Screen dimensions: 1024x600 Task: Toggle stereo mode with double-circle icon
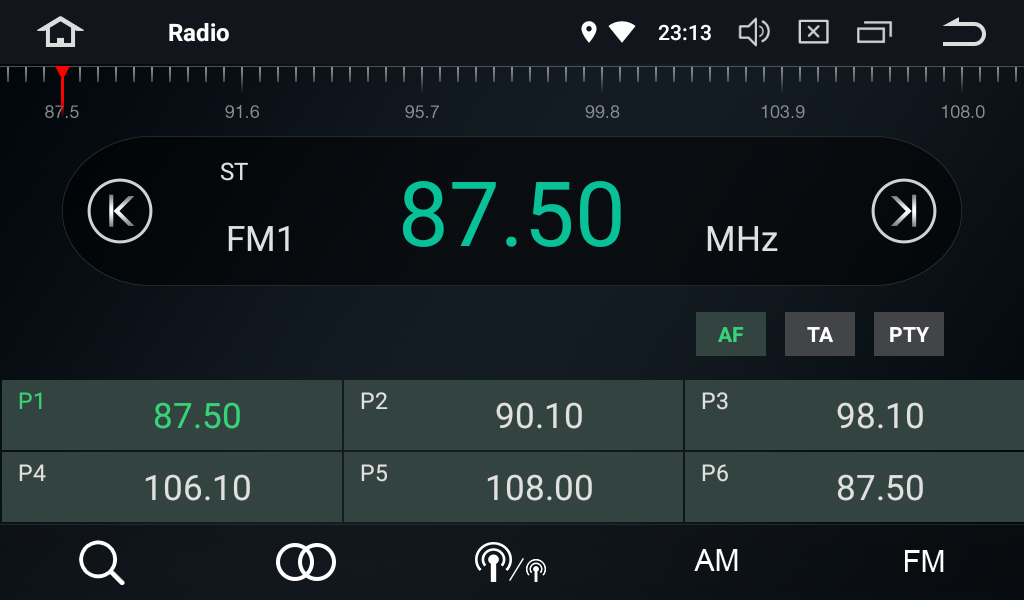tap(306, 562)
